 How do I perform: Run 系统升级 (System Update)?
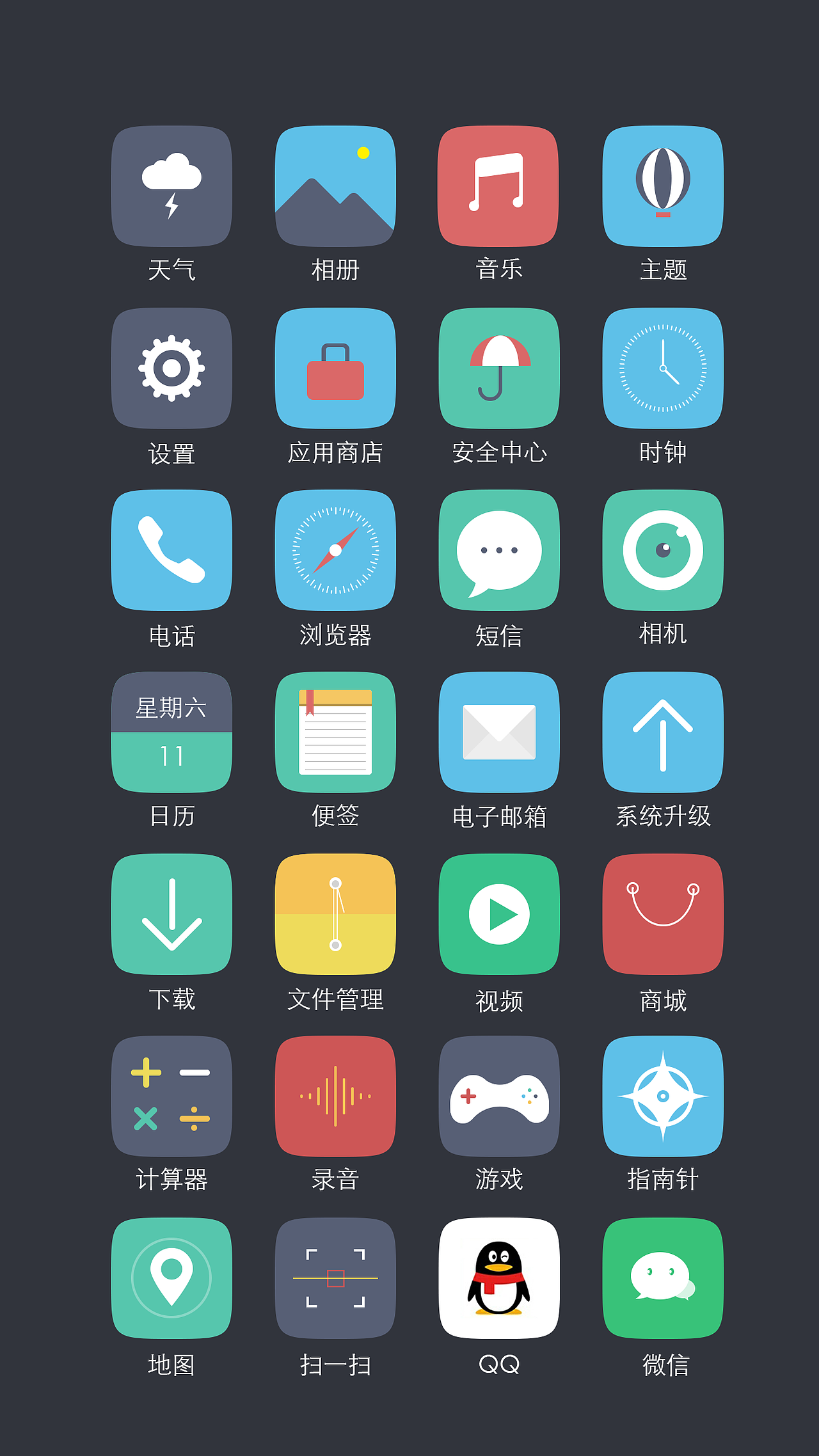pyautogui.click(x=663, y=732)
